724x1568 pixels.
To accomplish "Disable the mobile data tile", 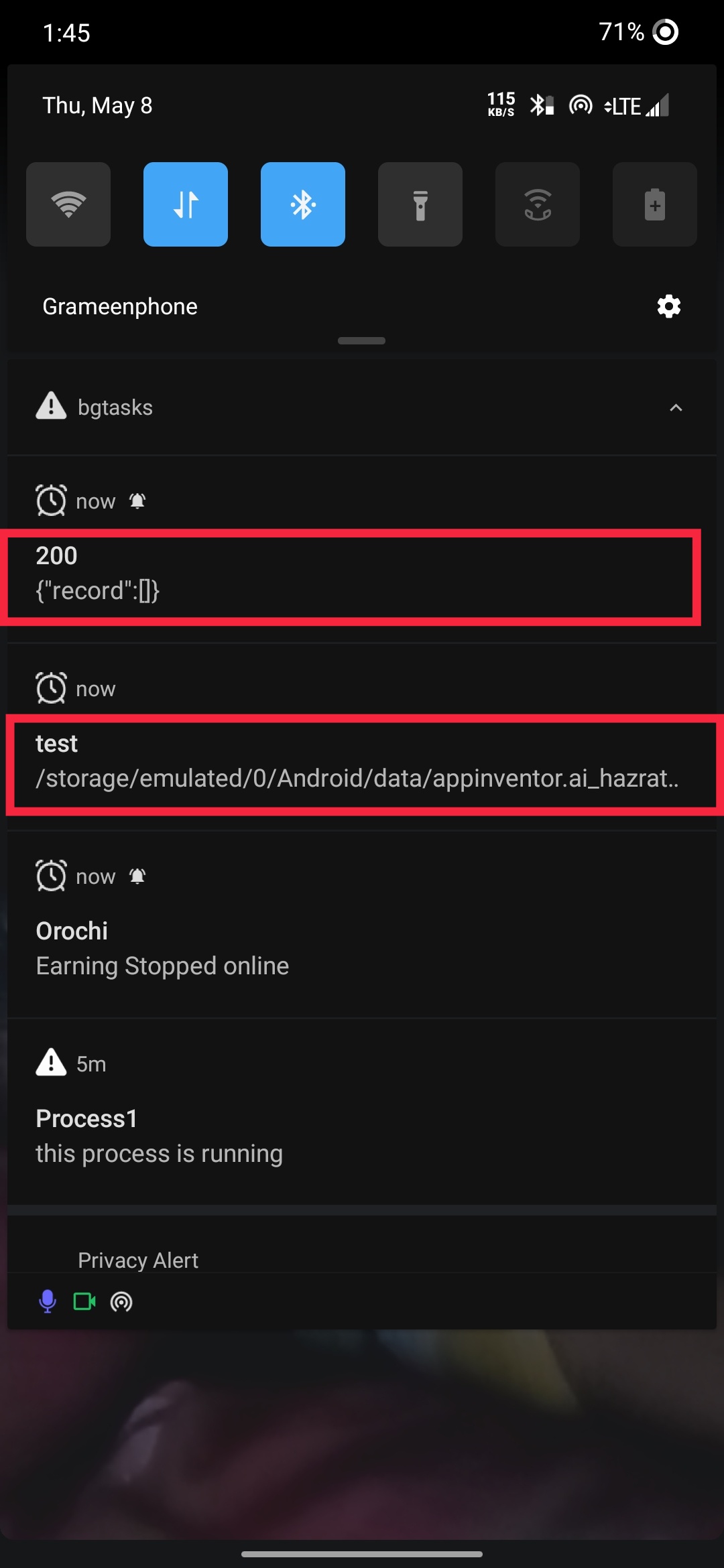I will pos(186,204).
